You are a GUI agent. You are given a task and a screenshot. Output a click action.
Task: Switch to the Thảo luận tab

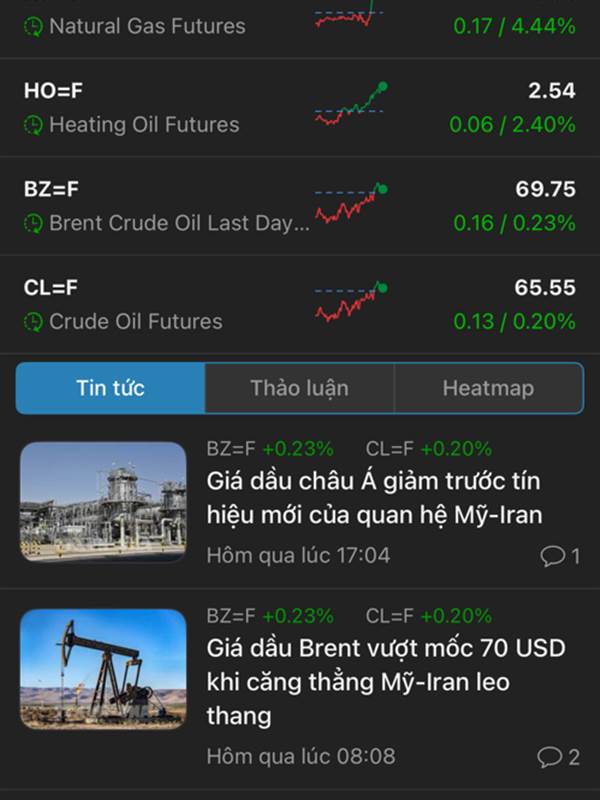299,388
